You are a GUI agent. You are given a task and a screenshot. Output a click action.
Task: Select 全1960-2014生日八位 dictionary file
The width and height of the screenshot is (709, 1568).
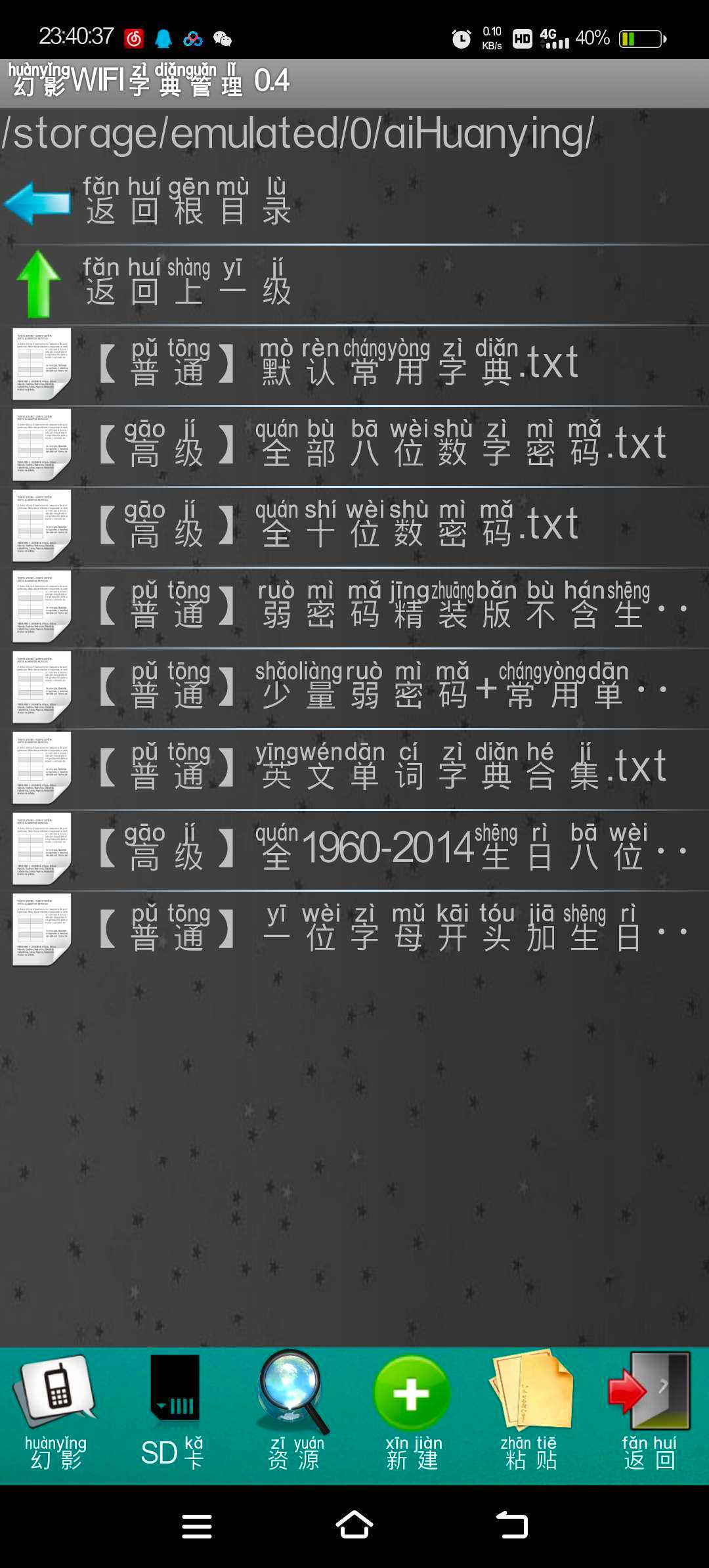[x=354, y=850]
